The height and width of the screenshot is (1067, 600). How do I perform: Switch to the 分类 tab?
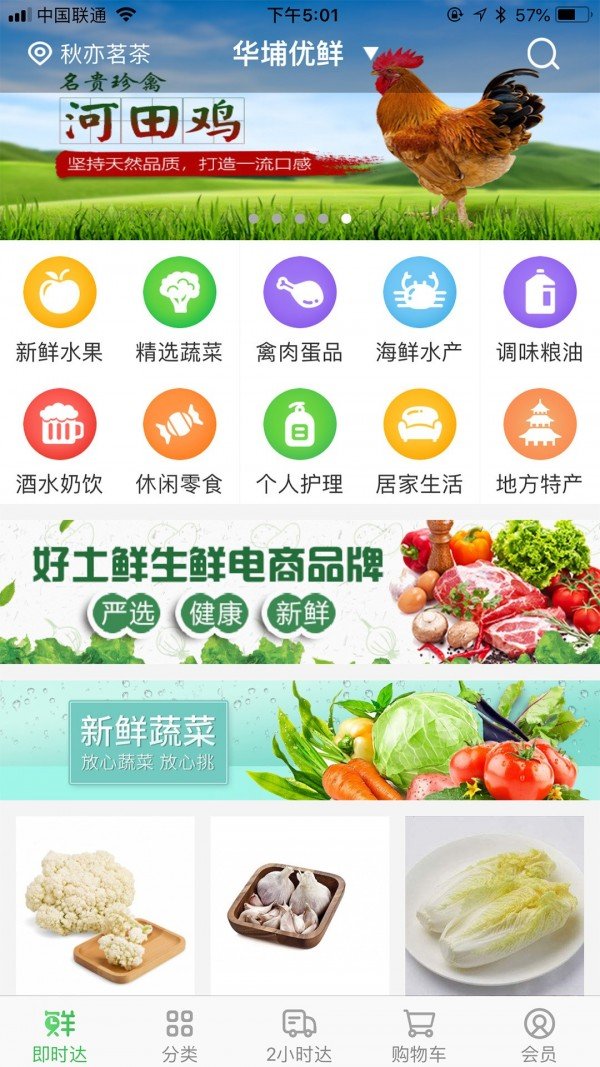tap(180, 1034)
